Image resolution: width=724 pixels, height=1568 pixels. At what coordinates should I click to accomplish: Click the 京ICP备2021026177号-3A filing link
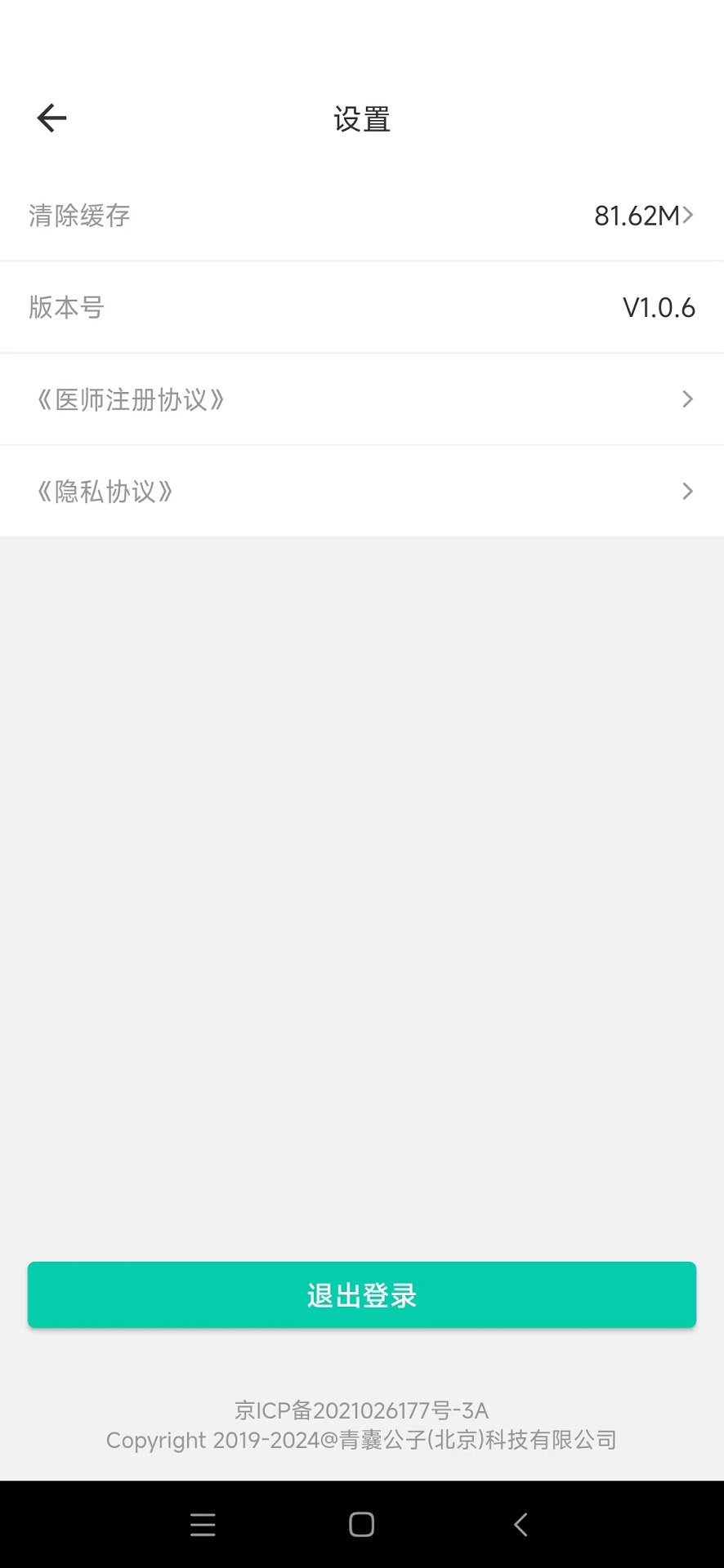362,1410
